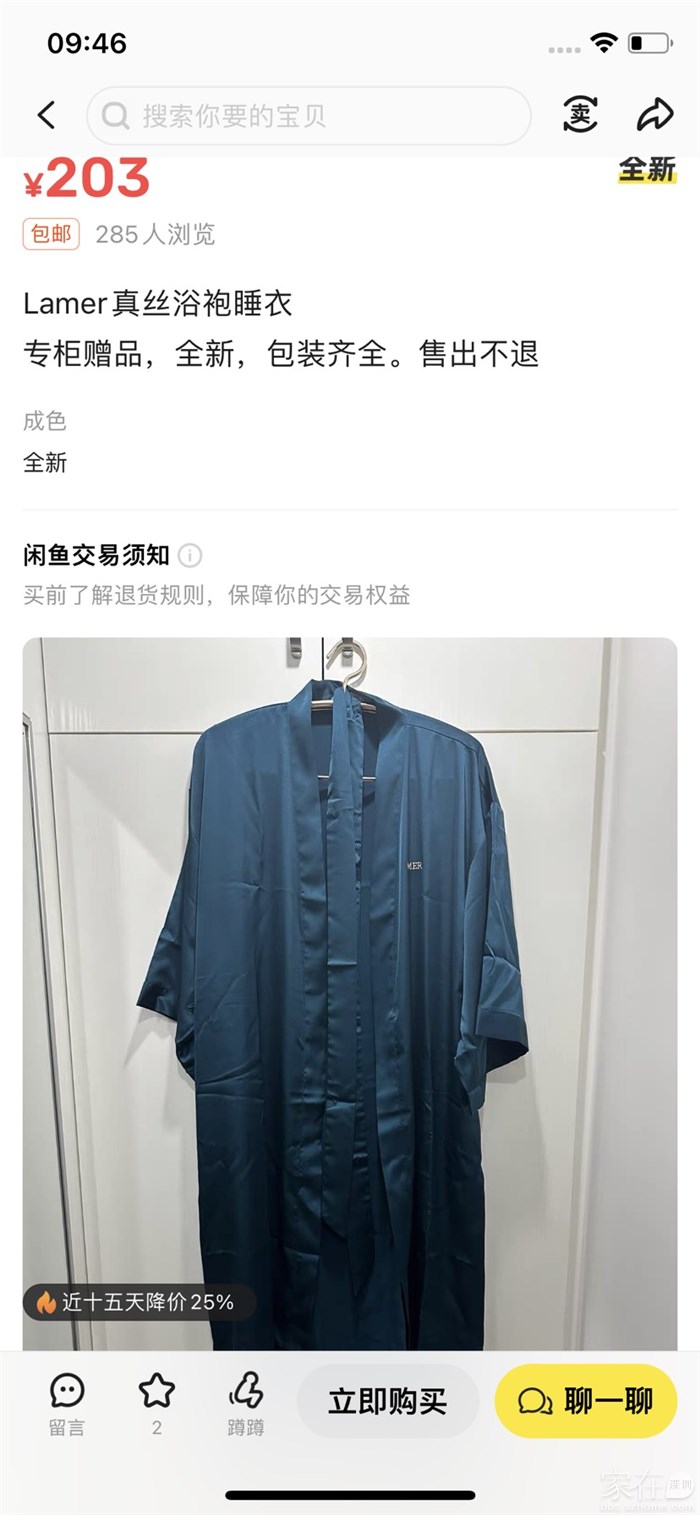
Task: Tap the 蹲蹲 button
Action: 246,1402
